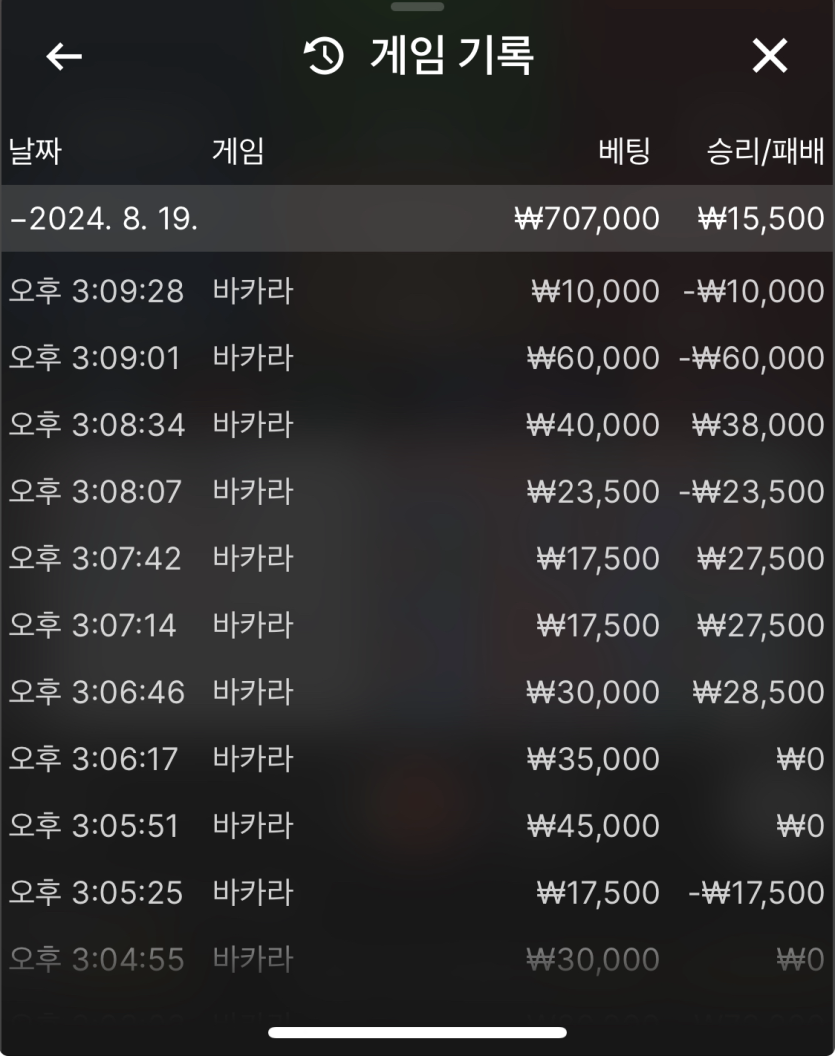Open the 오후 3:07:42 game record
This screenshot has width=835, height=1056.
416,558
